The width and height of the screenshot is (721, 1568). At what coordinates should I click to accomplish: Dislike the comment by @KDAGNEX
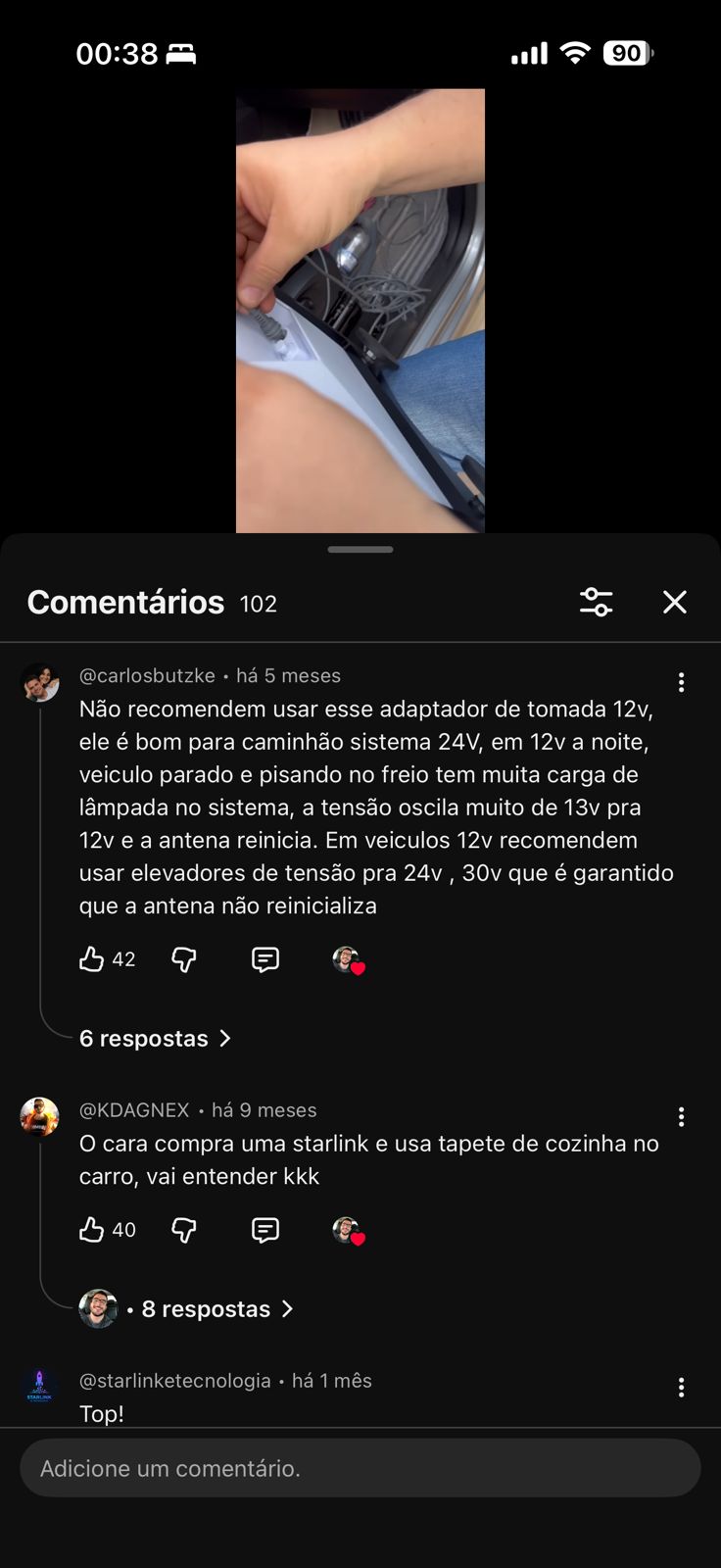(184, 1230)
